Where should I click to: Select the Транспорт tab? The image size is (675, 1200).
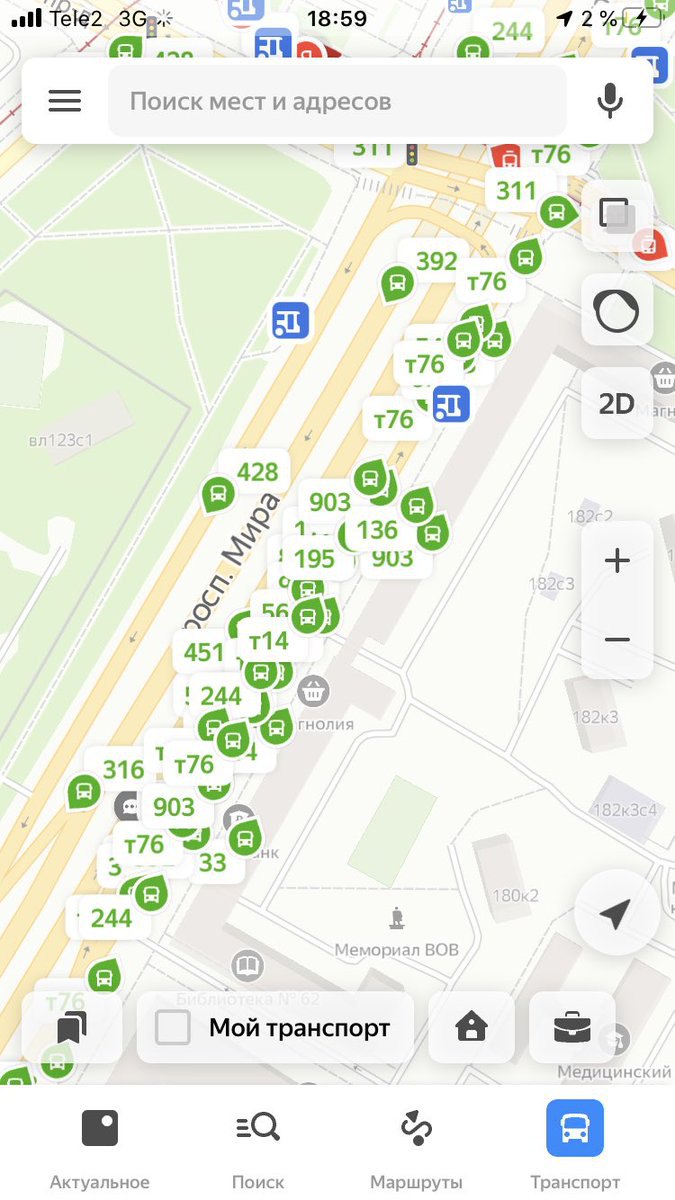coord(575,1145)
